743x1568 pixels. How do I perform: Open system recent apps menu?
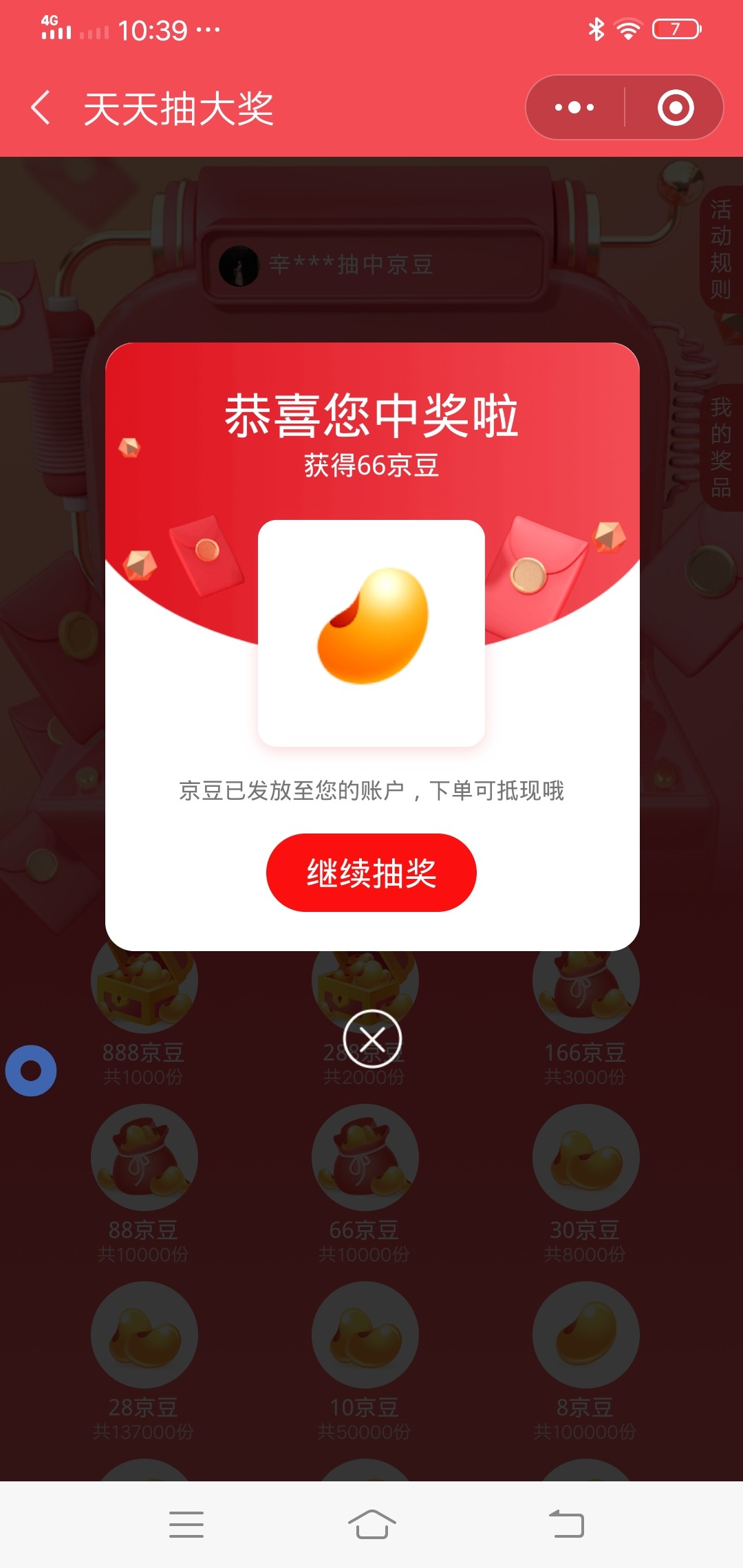(x=186, y=1524)
